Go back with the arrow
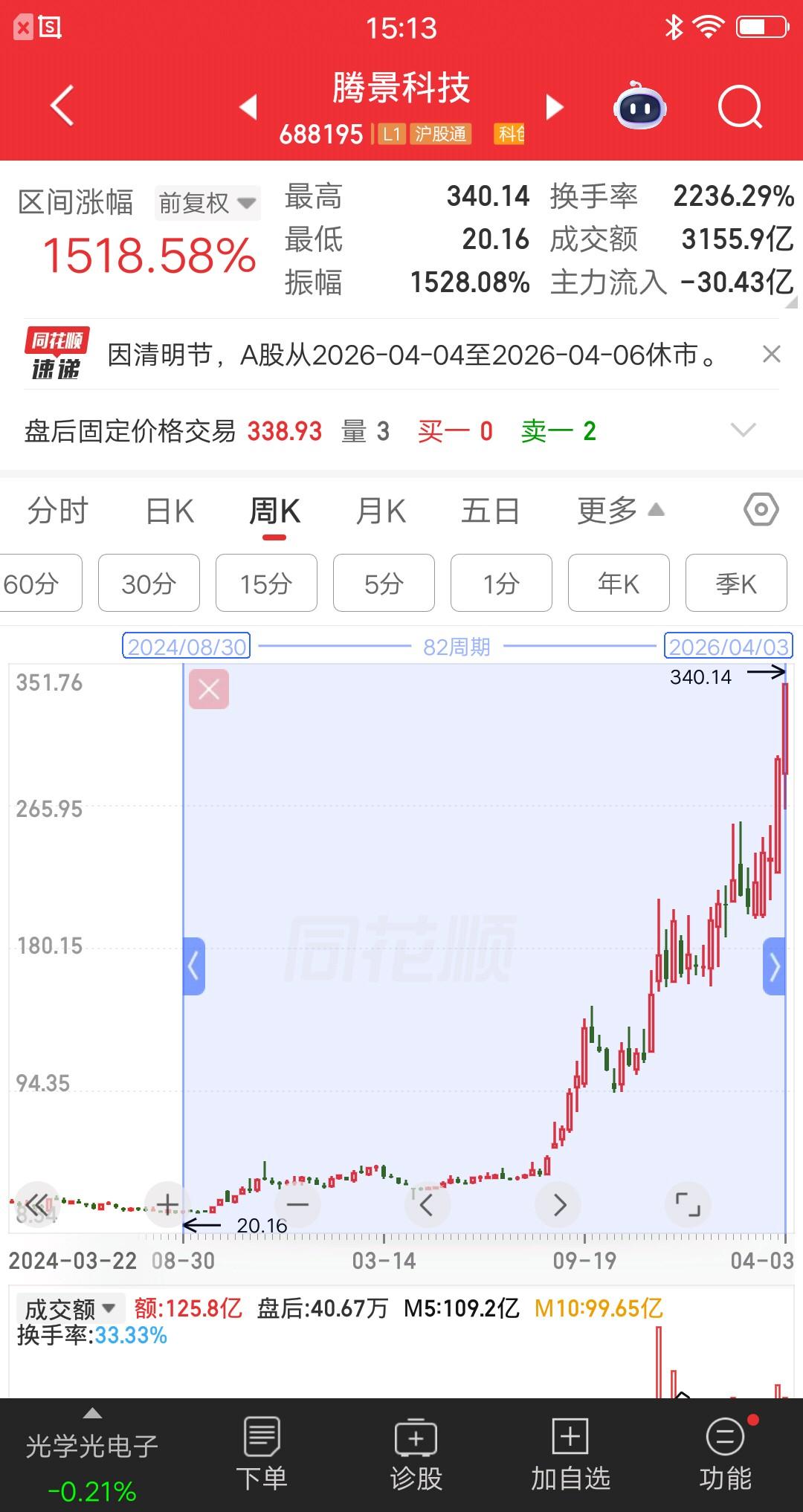Screen dimensions: 803x1512 tap(62, 106)
